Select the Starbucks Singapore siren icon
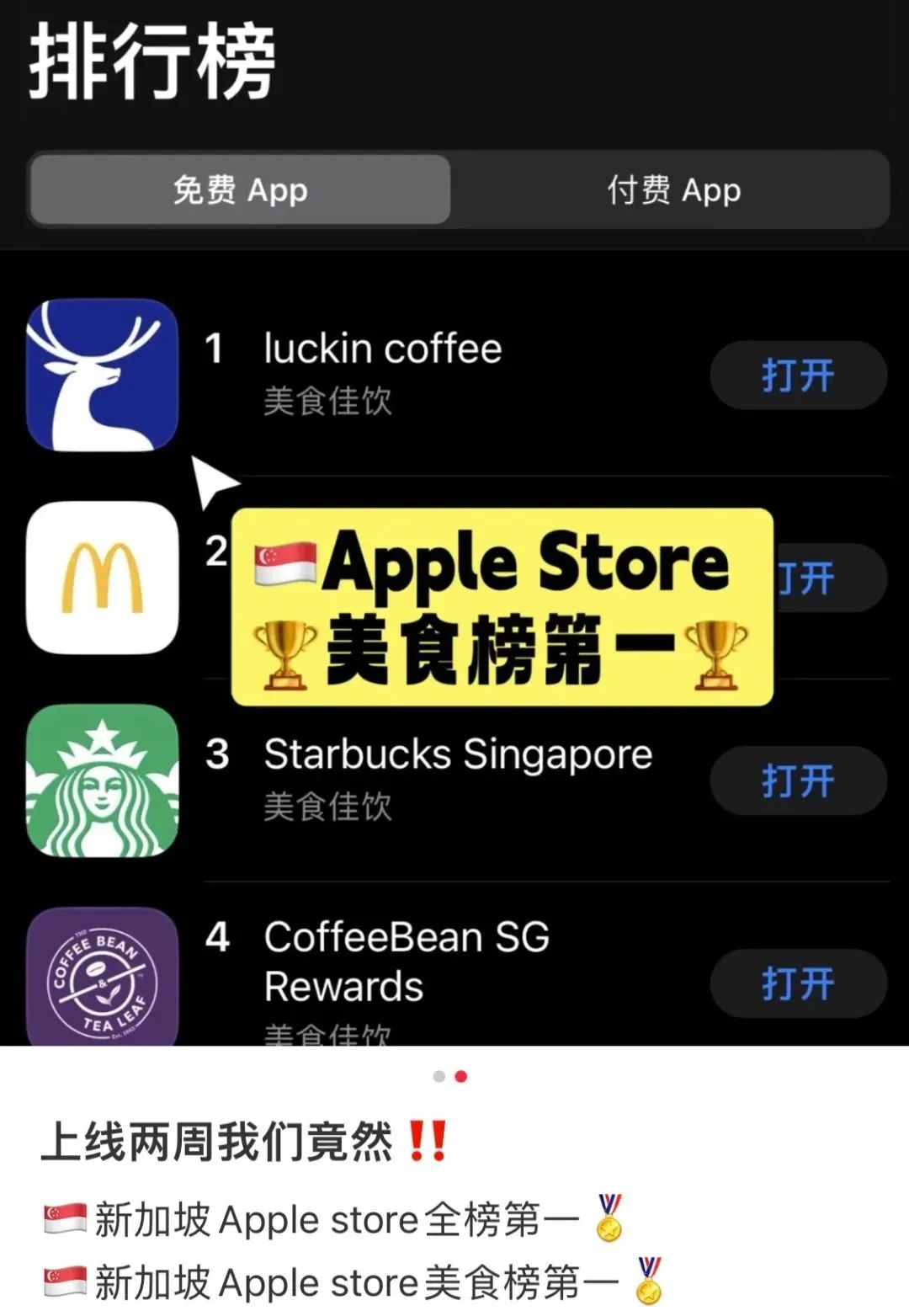Screen dimensions: 909x1316 pos(101,781)
